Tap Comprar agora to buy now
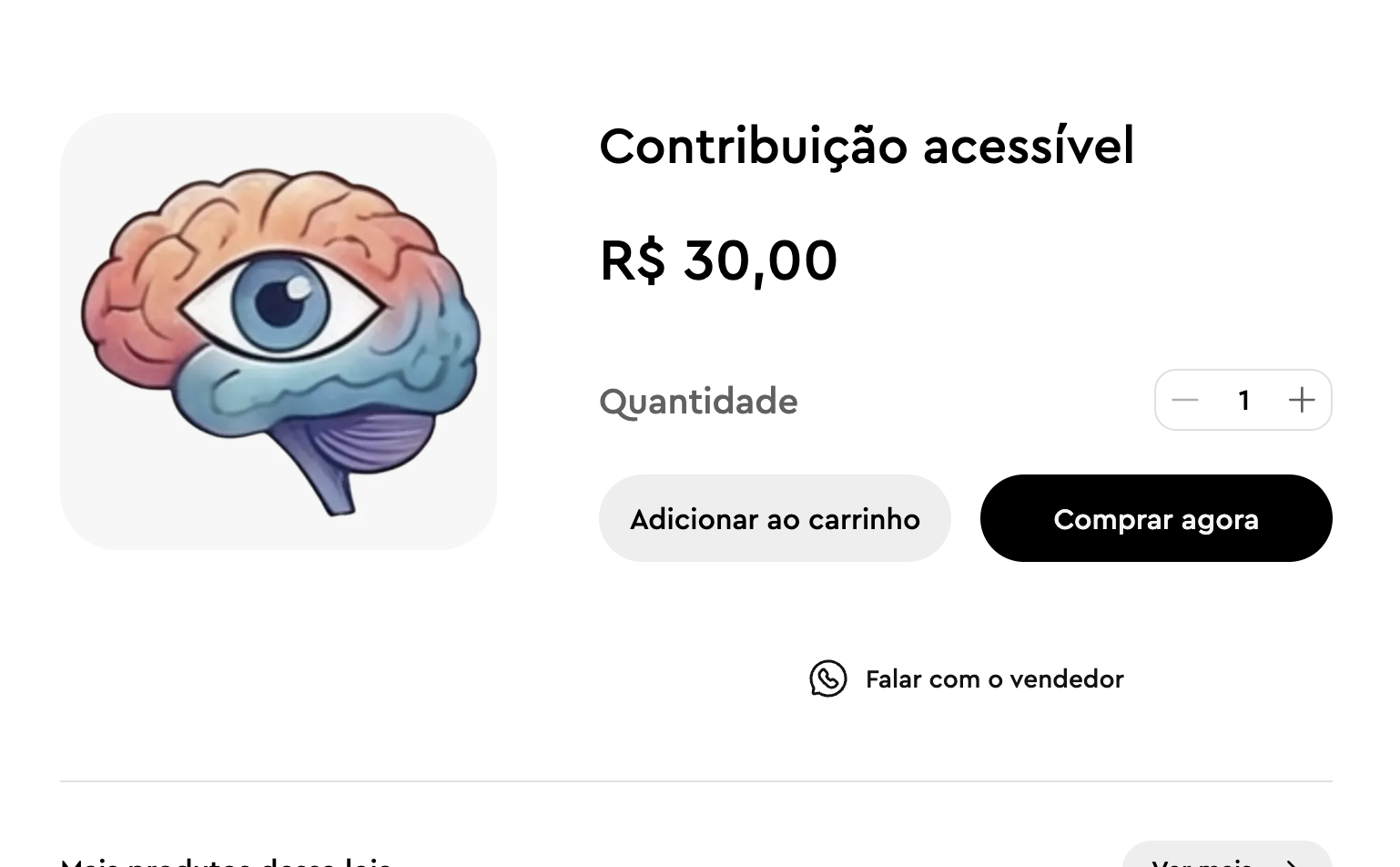Image resolution: width=1400 pixels, height=867 pixels. pos(1155,518)
